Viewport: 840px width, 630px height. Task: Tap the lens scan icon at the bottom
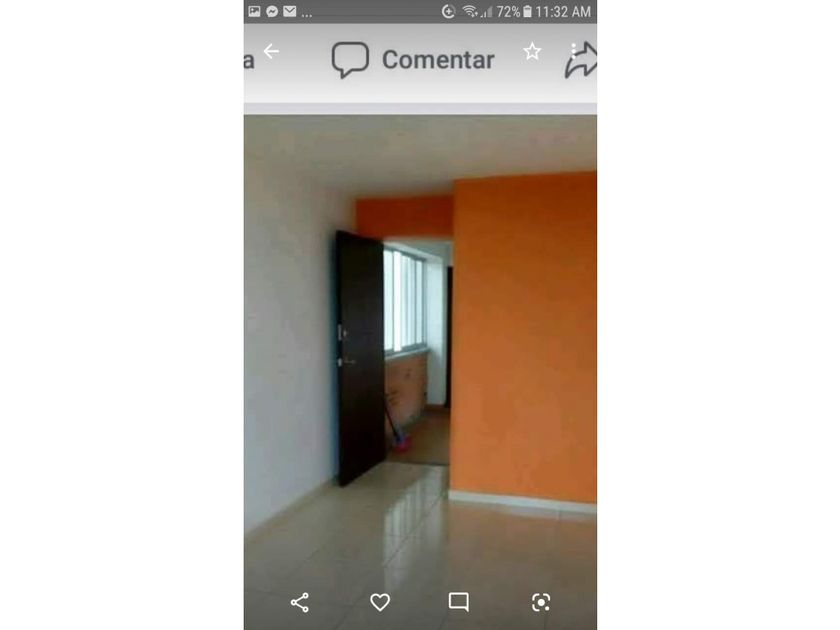[x=541, y=602]
